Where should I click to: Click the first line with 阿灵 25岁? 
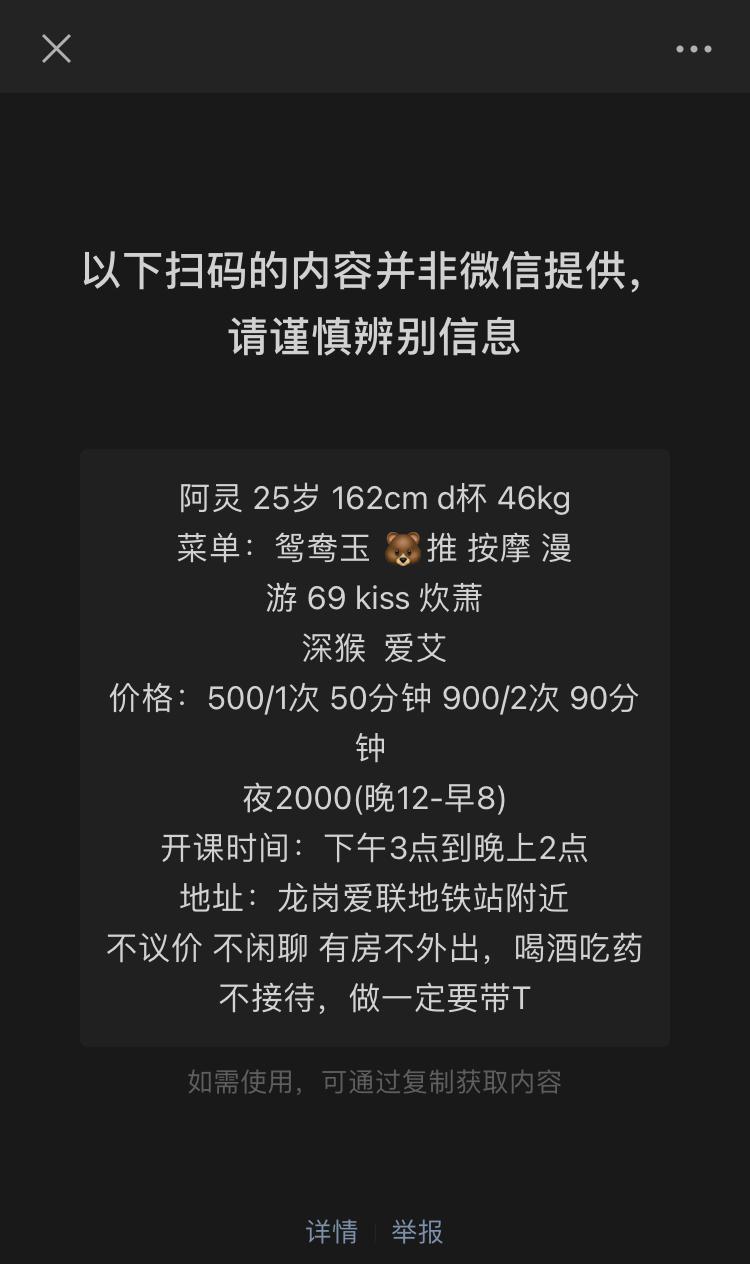click(375, 498)
